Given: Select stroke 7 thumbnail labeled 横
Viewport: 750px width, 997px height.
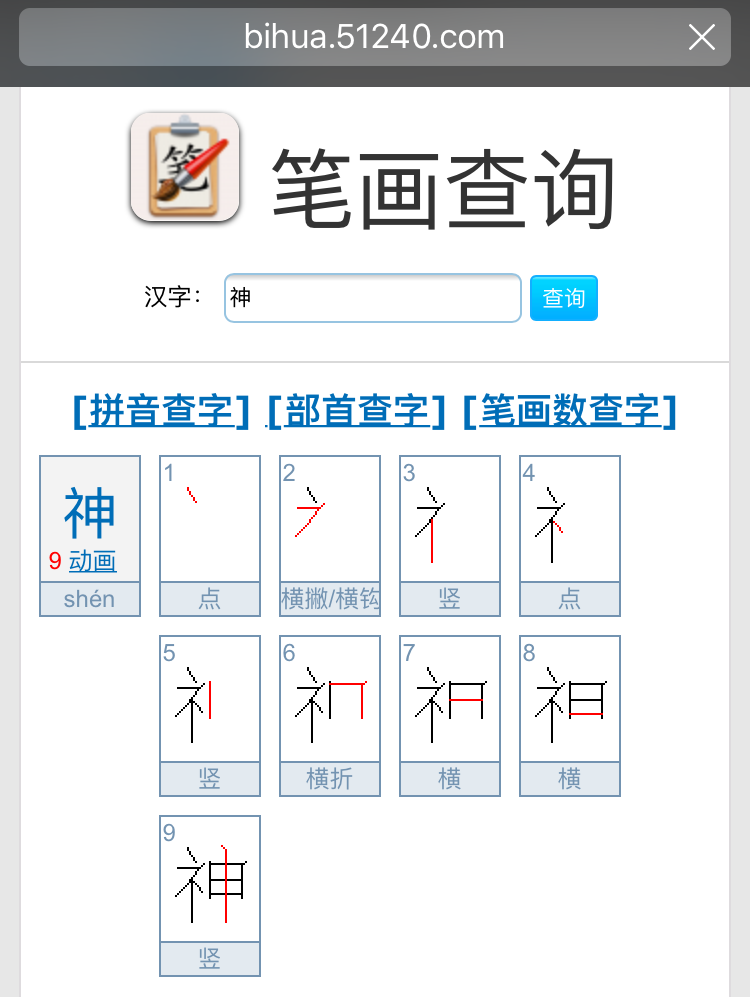Looking at the screenshot, I should 449,715.
